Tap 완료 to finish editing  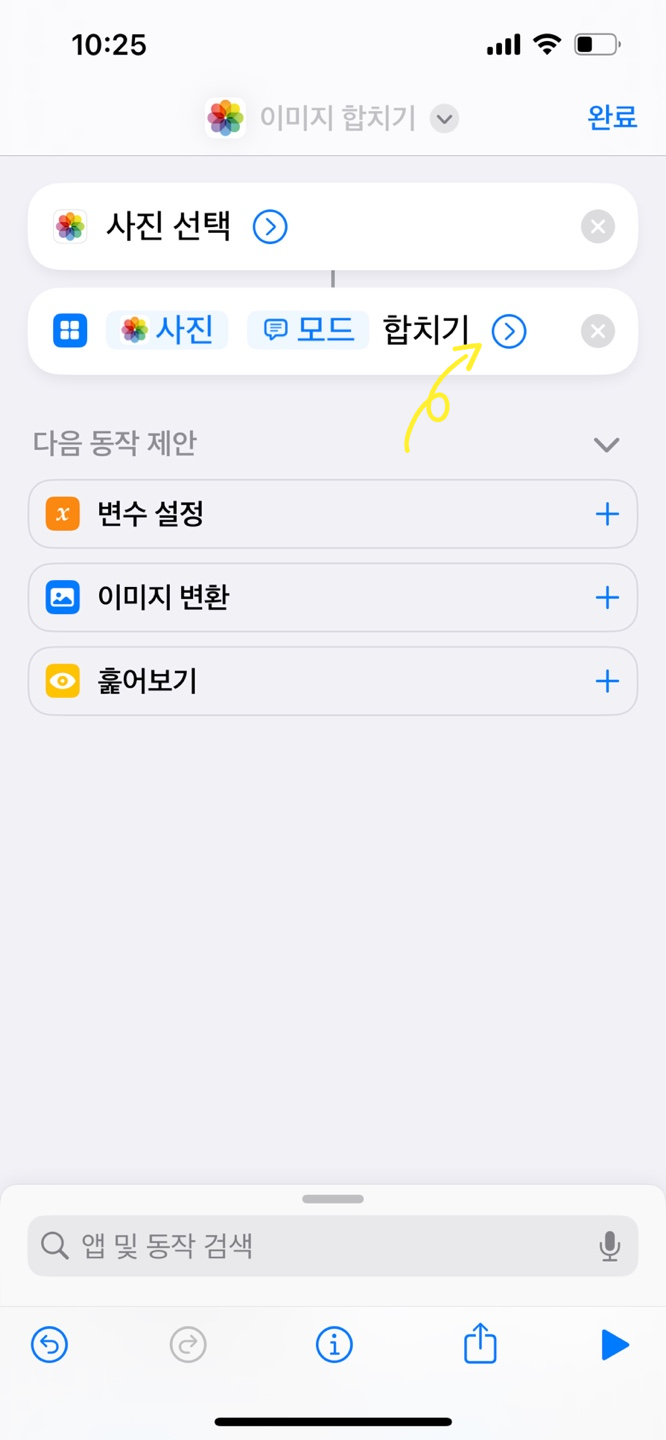[612, 118]
